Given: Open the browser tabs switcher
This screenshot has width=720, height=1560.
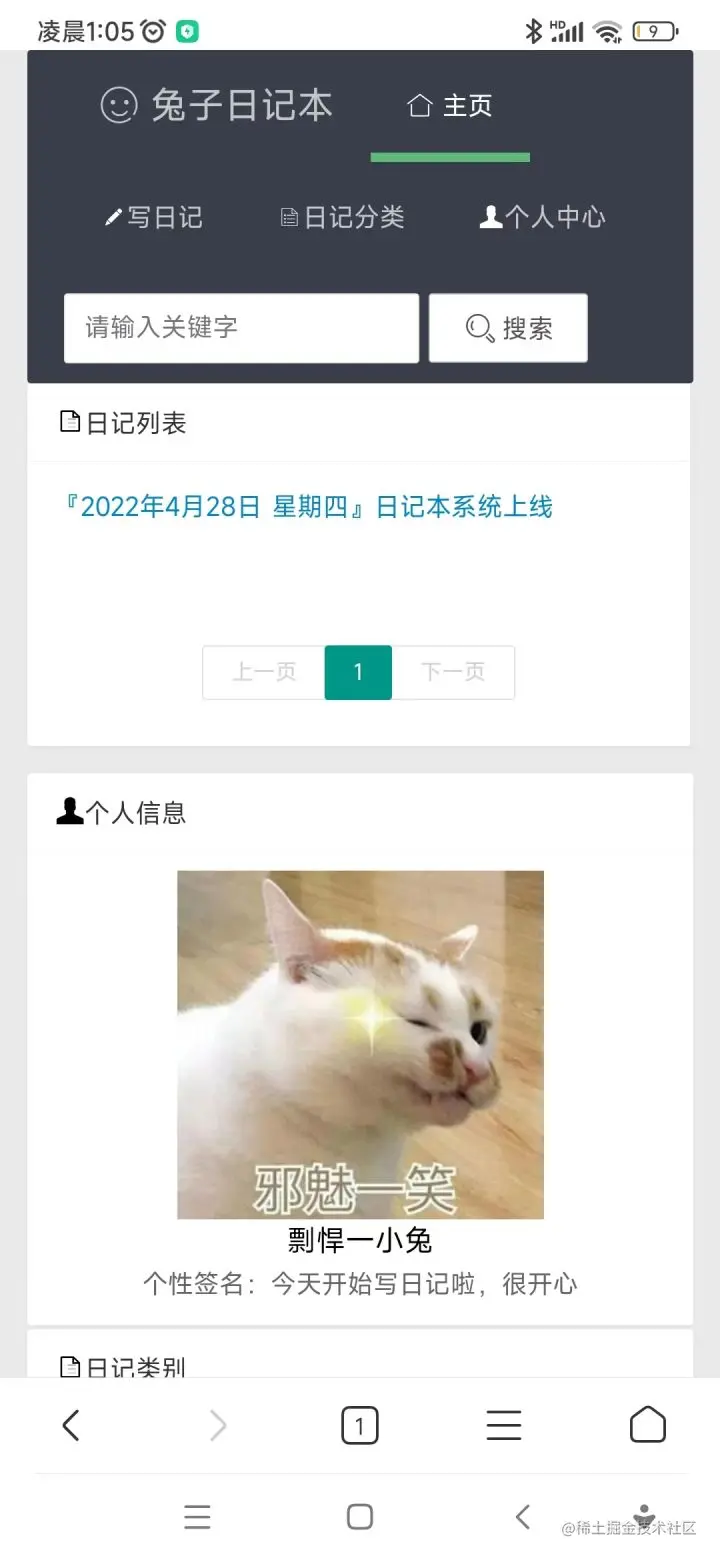Looking at the screenshot, I should [360, 1425].
